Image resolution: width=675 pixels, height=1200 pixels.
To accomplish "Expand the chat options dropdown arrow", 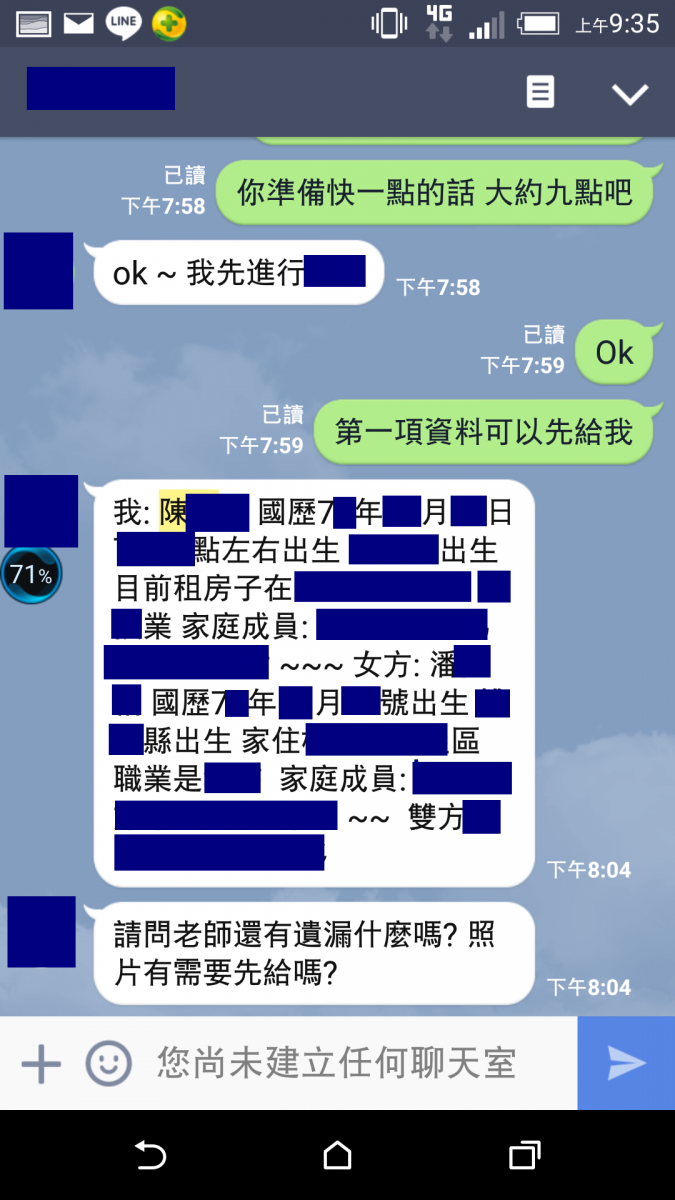I will pos(630,94).
